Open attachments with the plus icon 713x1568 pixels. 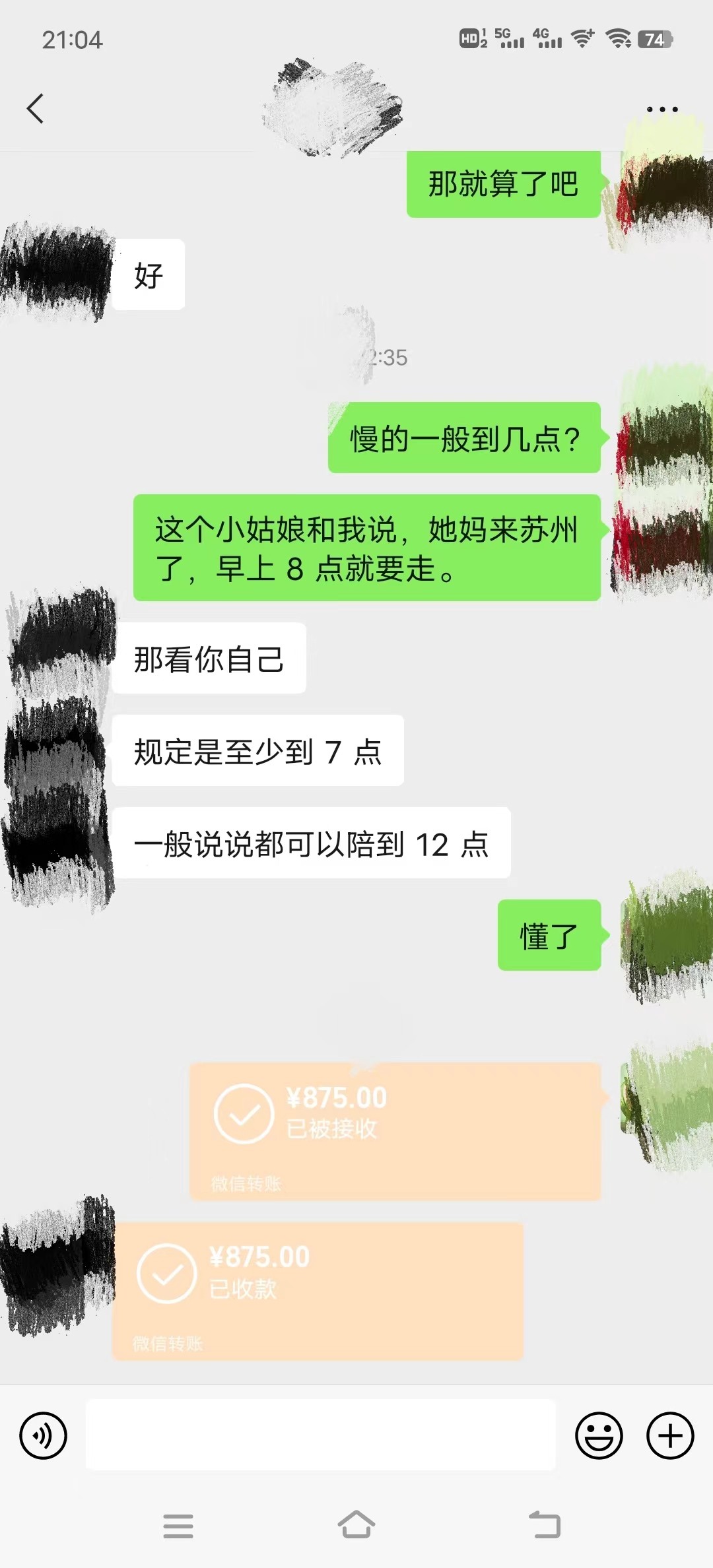pos(669,1435)
